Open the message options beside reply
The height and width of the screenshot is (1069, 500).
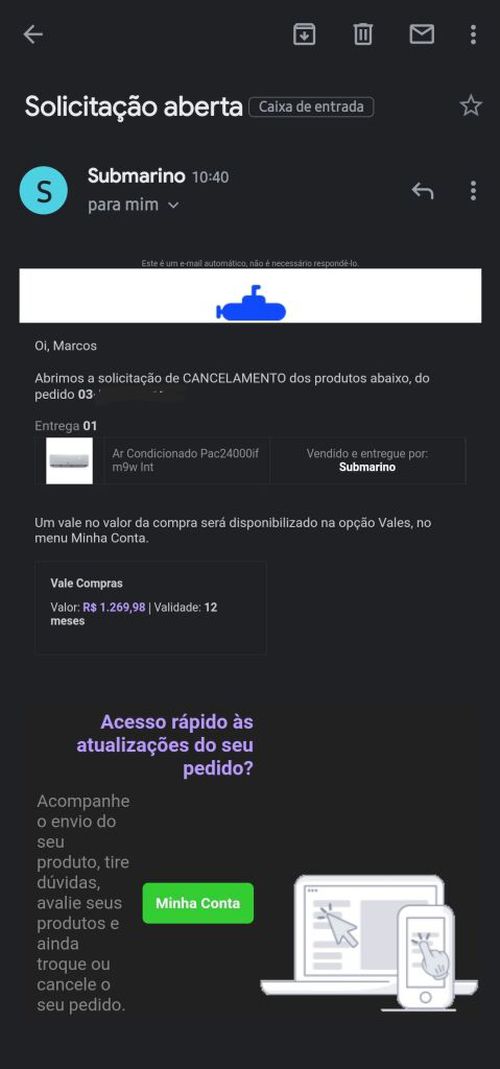tap(473, 191)
